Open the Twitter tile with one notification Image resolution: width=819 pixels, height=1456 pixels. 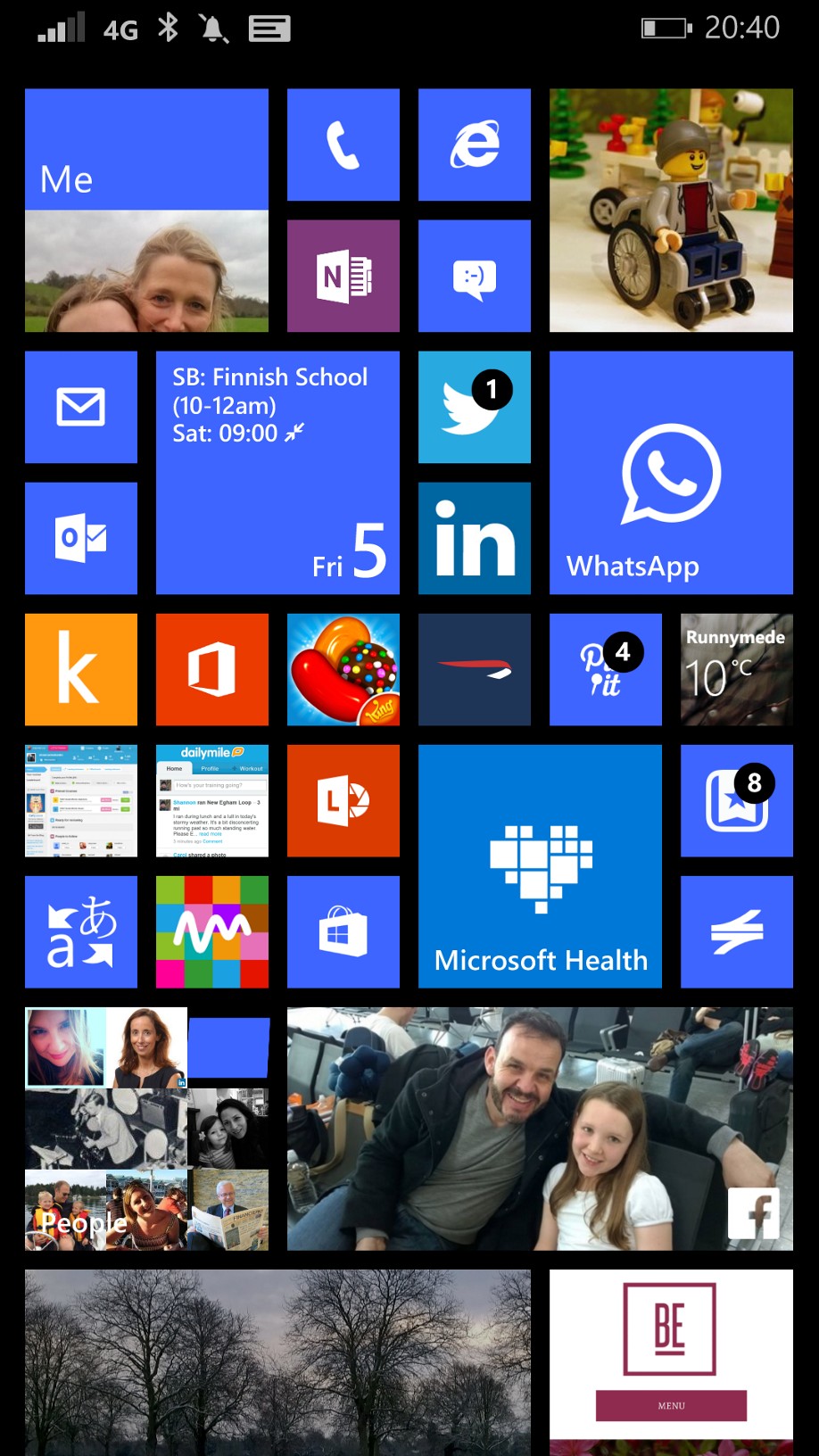tap(474, 407)
